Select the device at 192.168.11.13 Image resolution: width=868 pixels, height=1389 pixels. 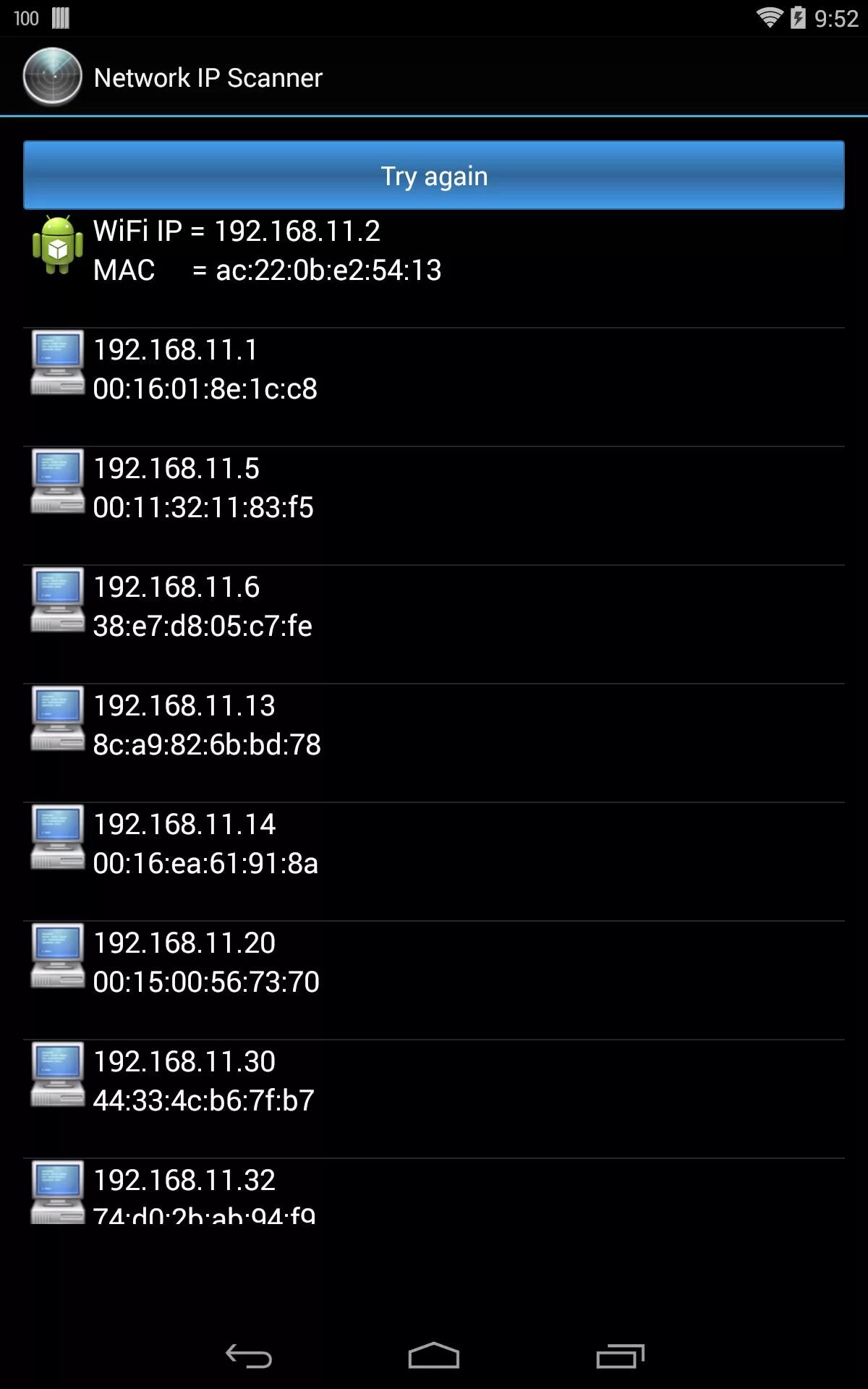tap(434, 743)
